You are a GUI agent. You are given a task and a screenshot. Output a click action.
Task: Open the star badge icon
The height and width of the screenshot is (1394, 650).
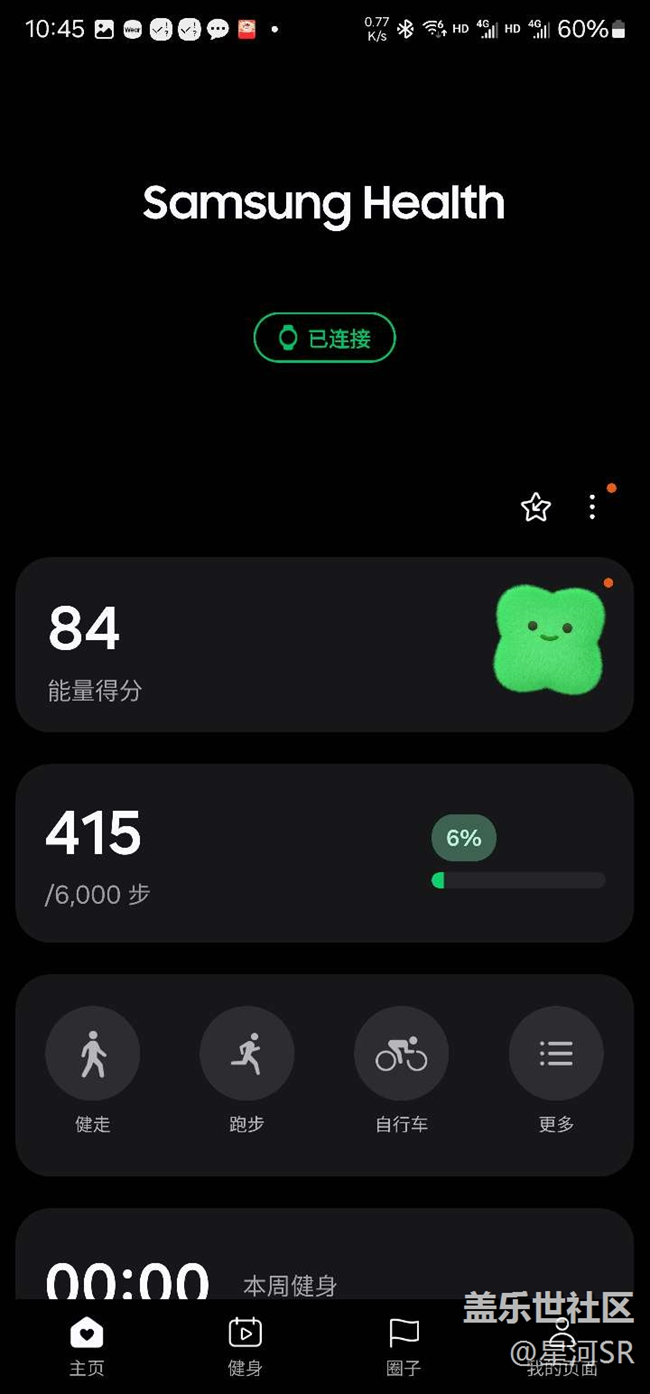point(536,507)
